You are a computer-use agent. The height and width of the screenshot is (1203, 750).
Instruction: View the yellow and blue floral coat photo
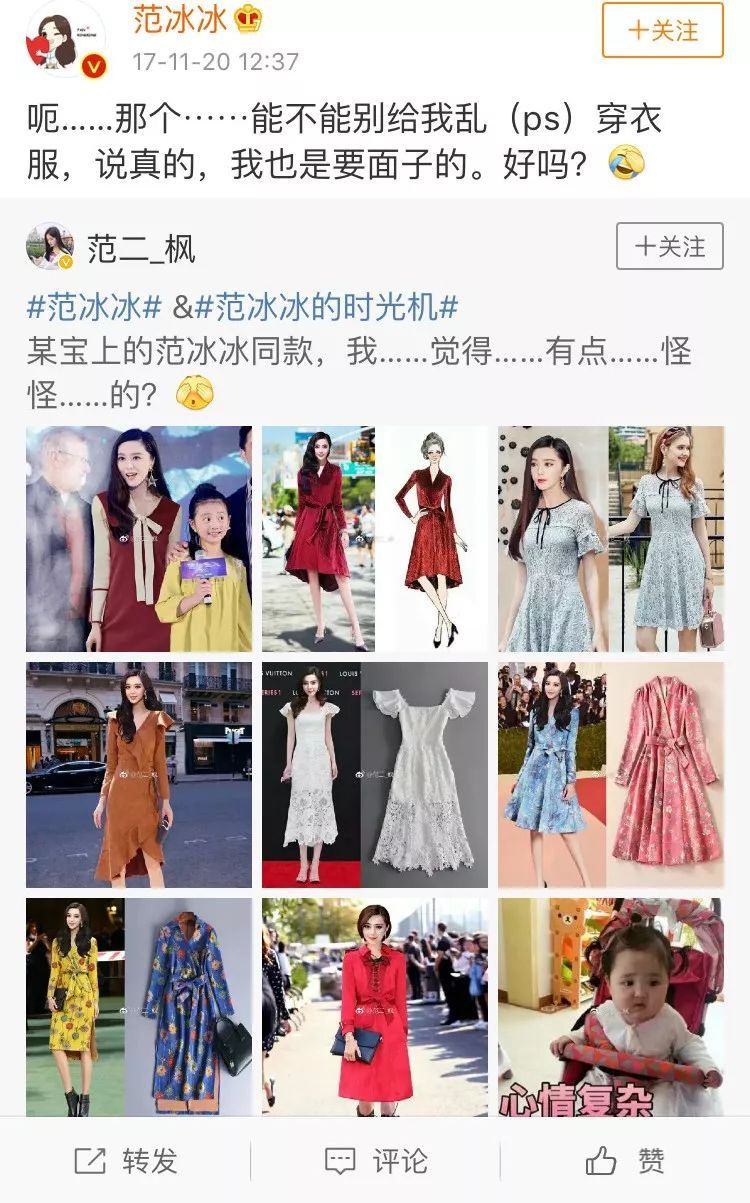139,1006
